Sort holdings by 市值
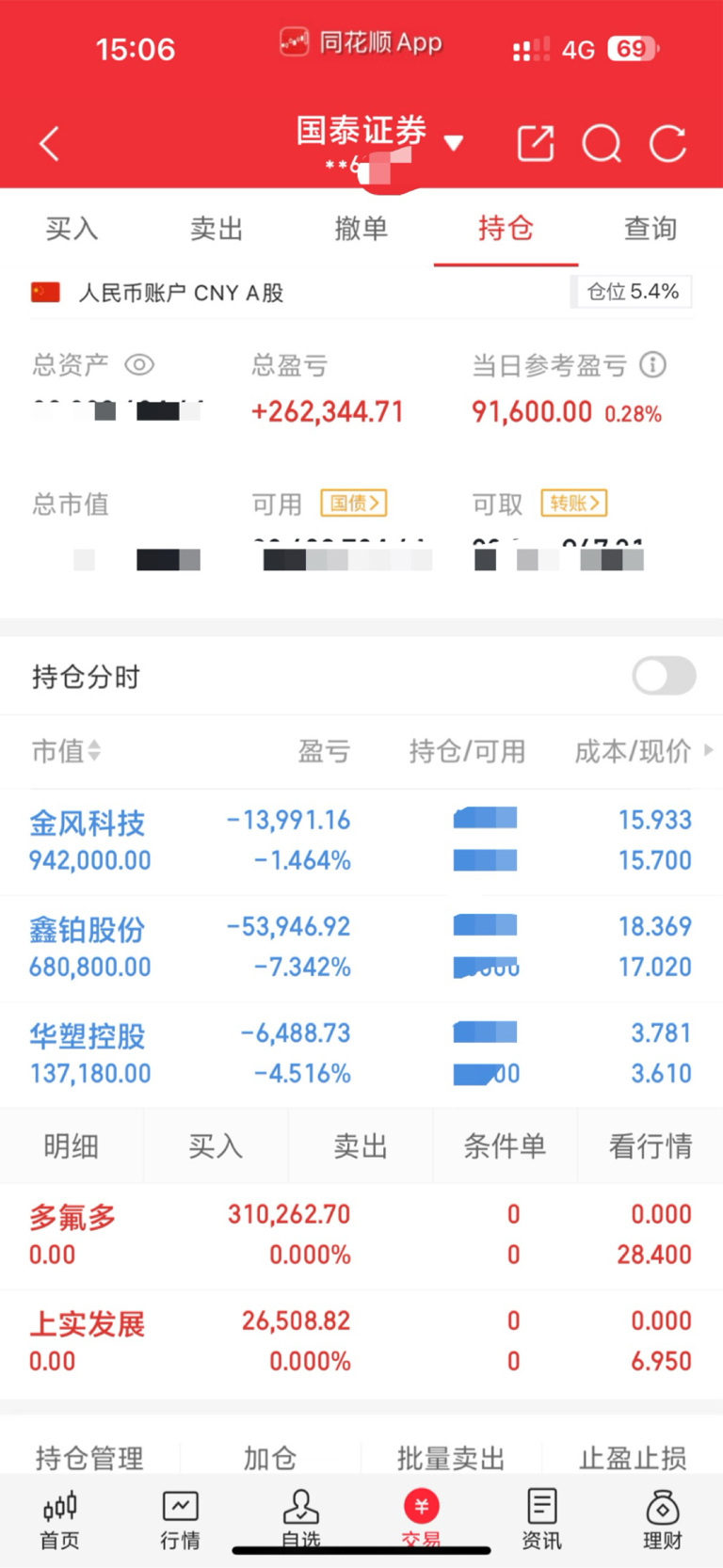Screen dimensions: 723x1568 pos(66,751)
